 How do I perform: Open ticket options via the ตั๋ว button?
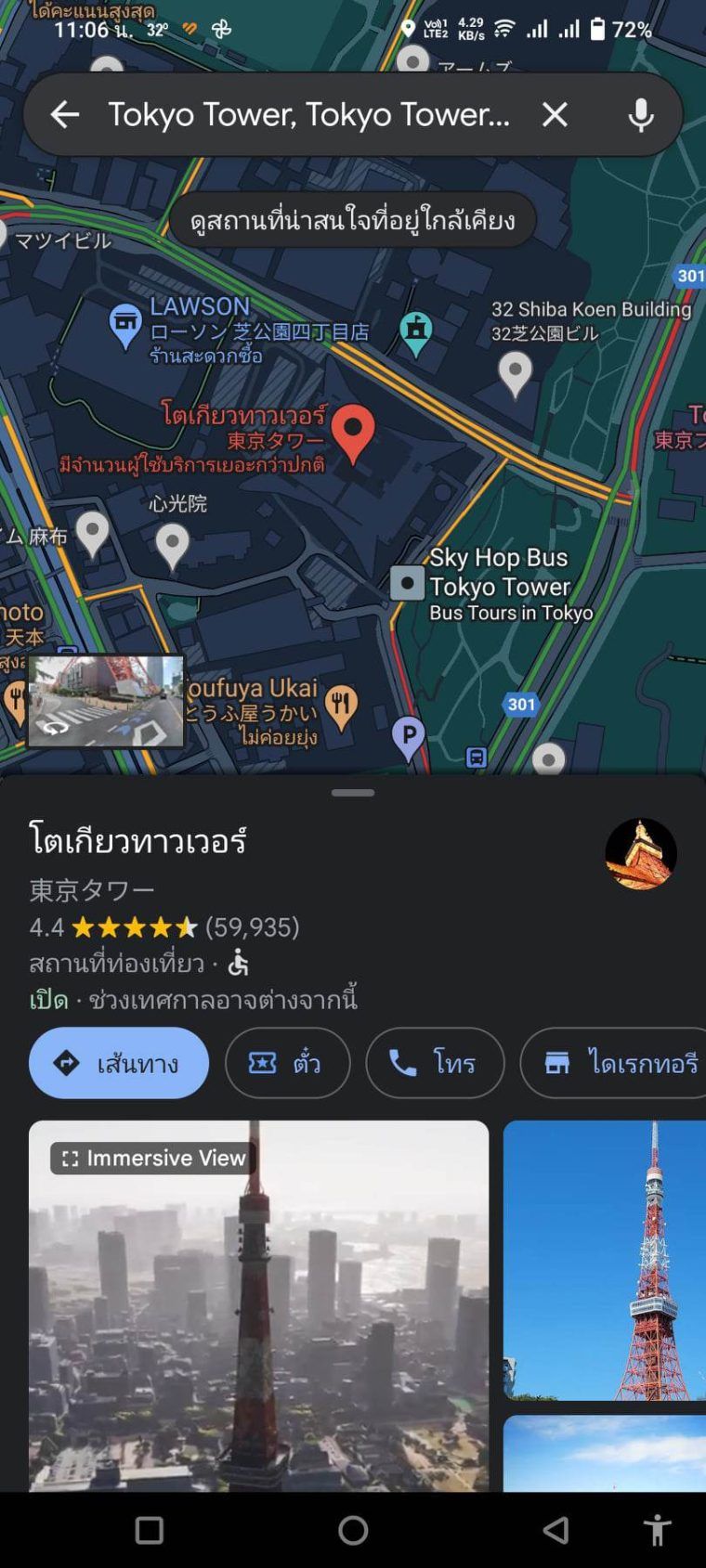(x=287, y=1064)
